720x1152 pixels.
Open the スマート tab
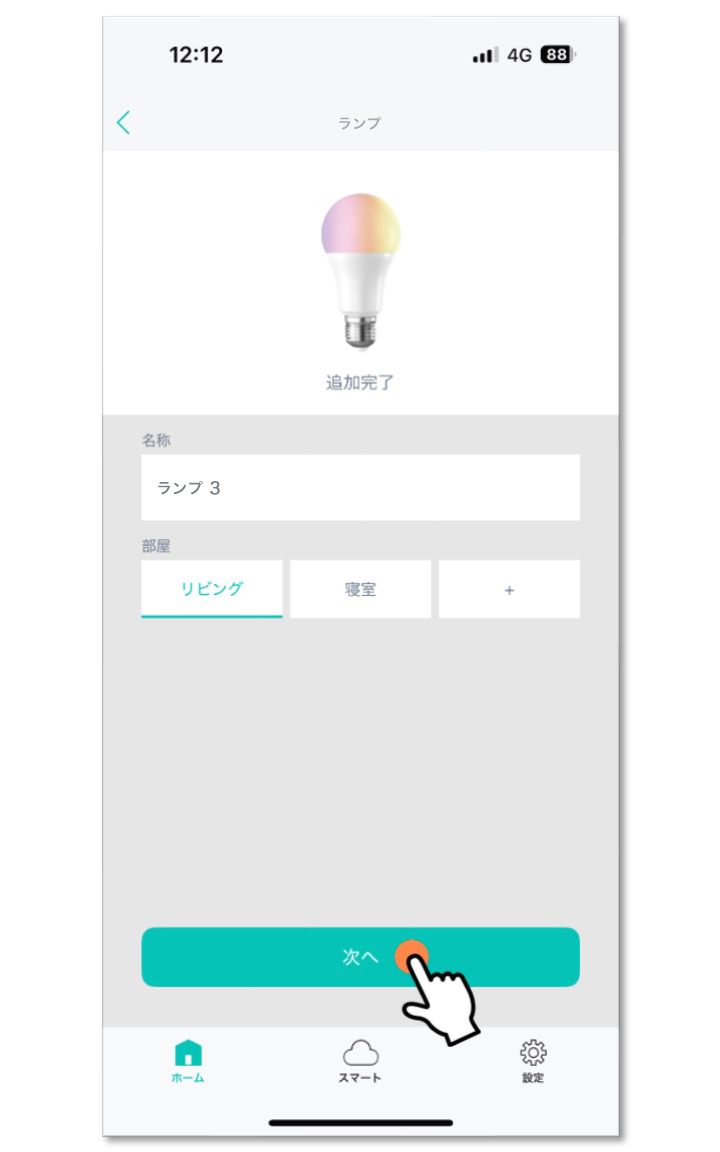[x=360, y=1061]
